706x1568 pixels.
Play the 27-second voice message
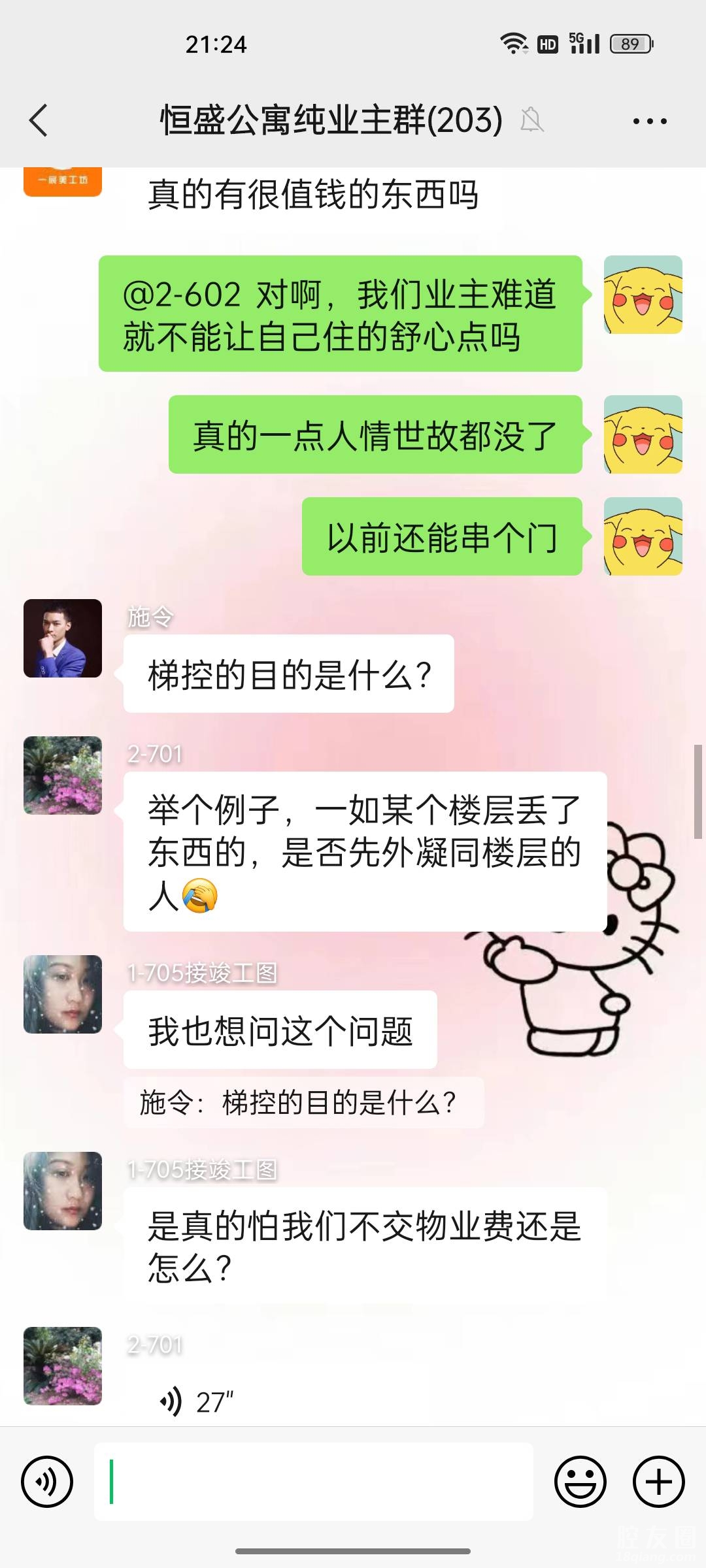(196, 1401)
